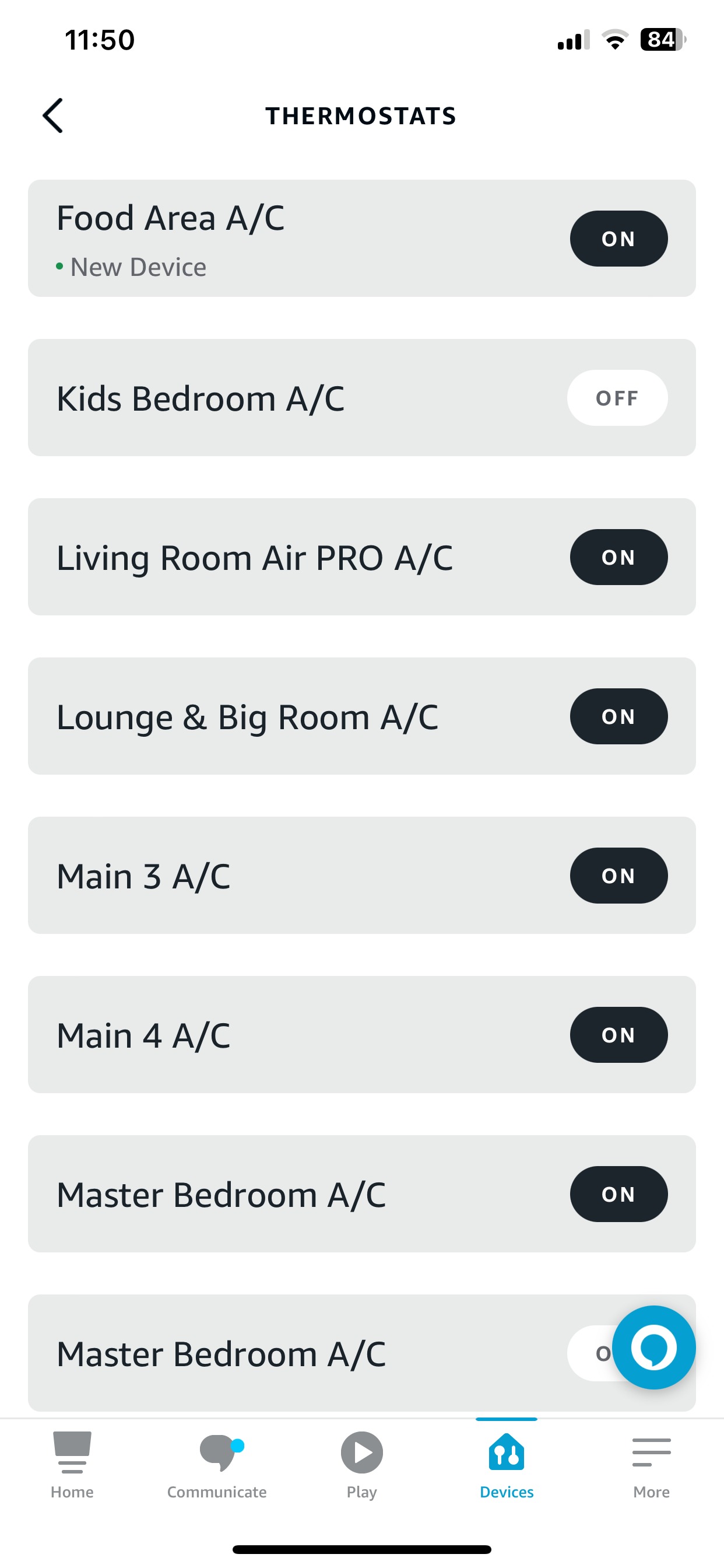Turn off the Main 4 A/C
Image resolution: width=724 pixels, height=1568 pixels.
[x=618, y=1035]
